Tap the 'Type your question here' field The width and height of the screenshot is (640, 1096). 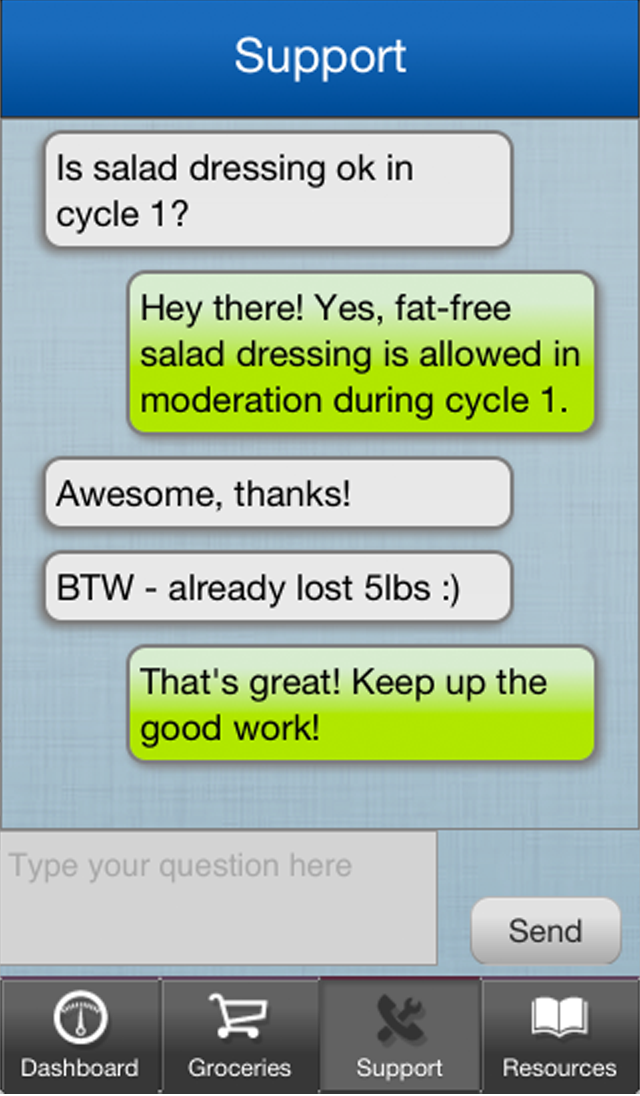click(219, 897)
